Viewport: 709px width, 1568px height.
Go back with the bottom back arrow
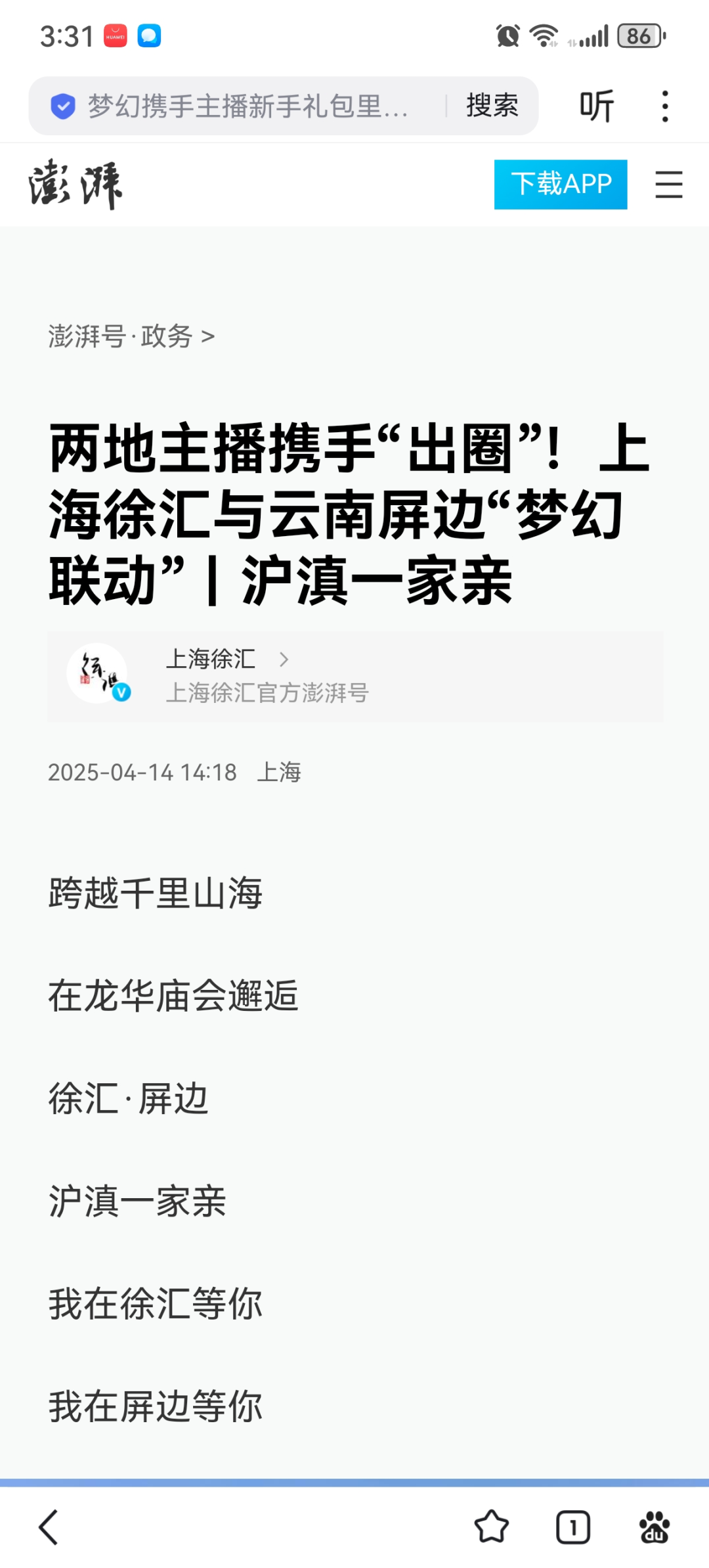coord(49,1527)
